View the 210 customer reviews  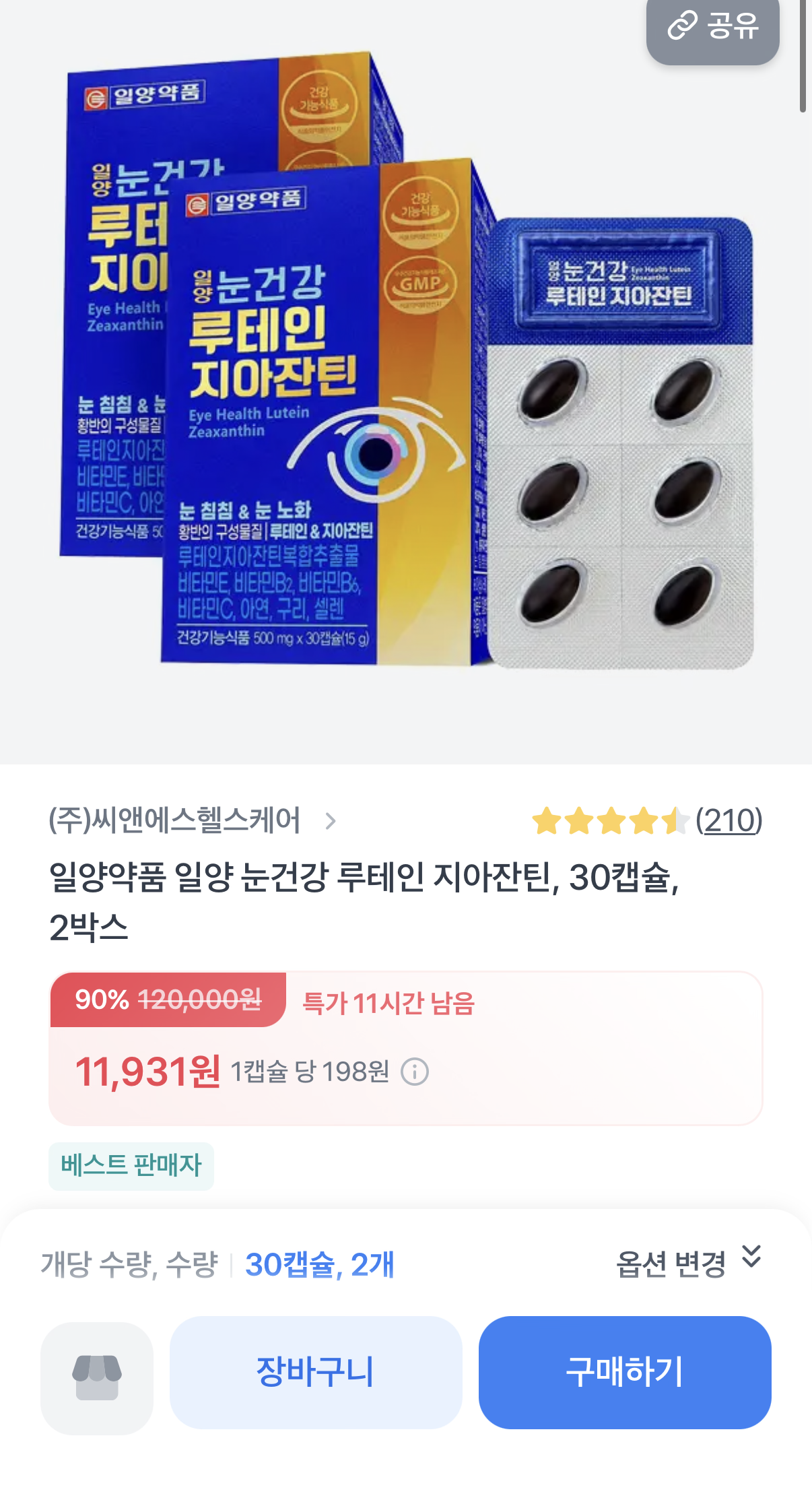[x=729, y=820]
